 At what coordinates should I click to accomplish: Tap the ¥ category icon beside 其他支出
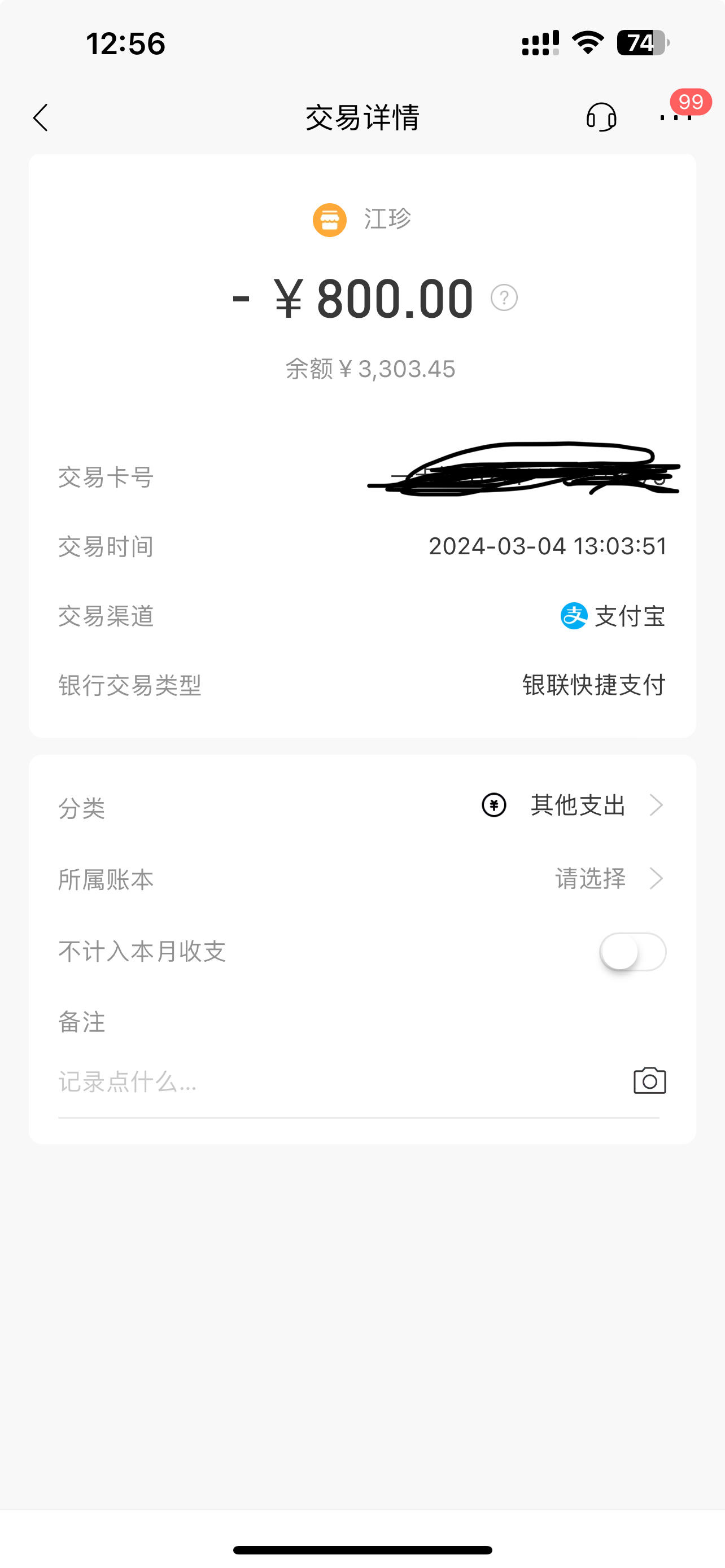pos(494,805)
